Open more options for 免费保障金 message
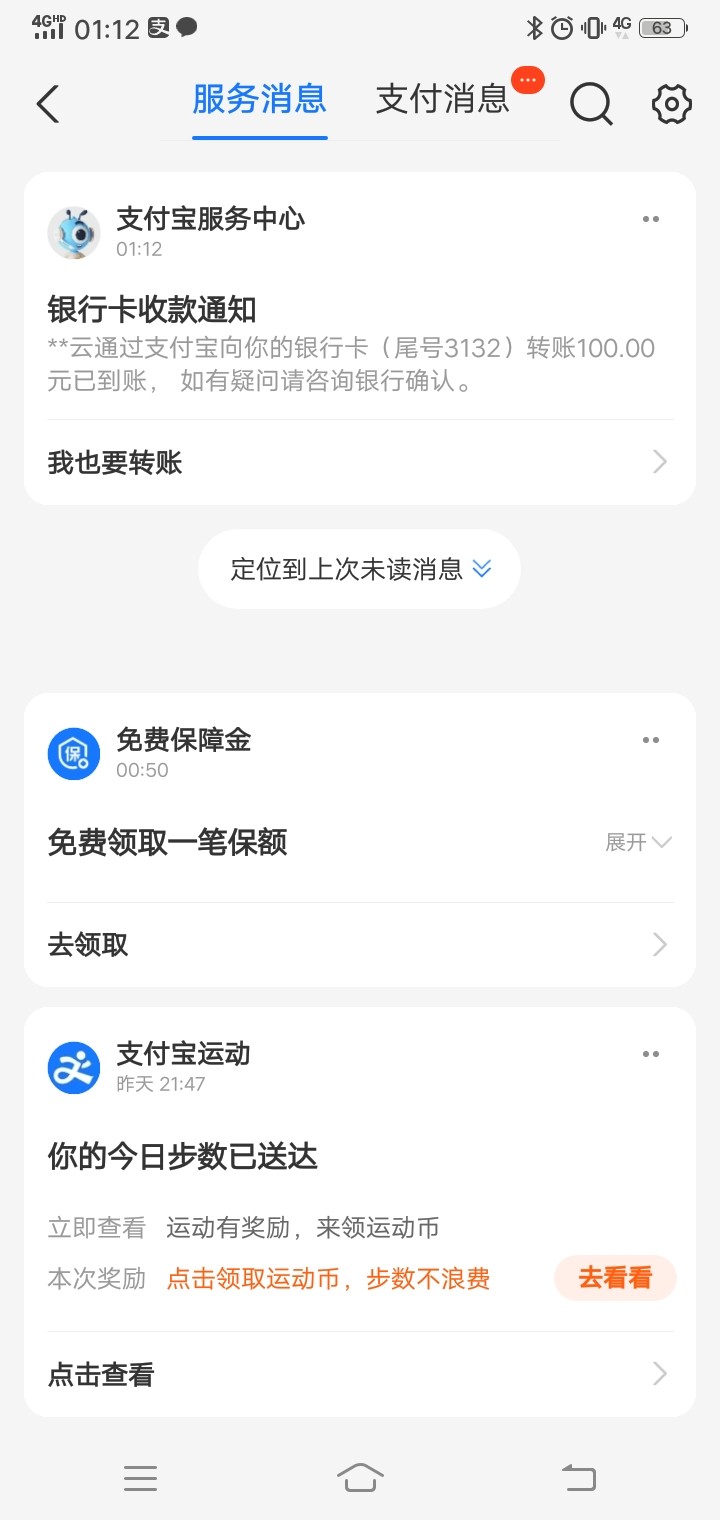The height and width of the screenshot is (1520, 720). pyautogui.click(x=651, y=740)
